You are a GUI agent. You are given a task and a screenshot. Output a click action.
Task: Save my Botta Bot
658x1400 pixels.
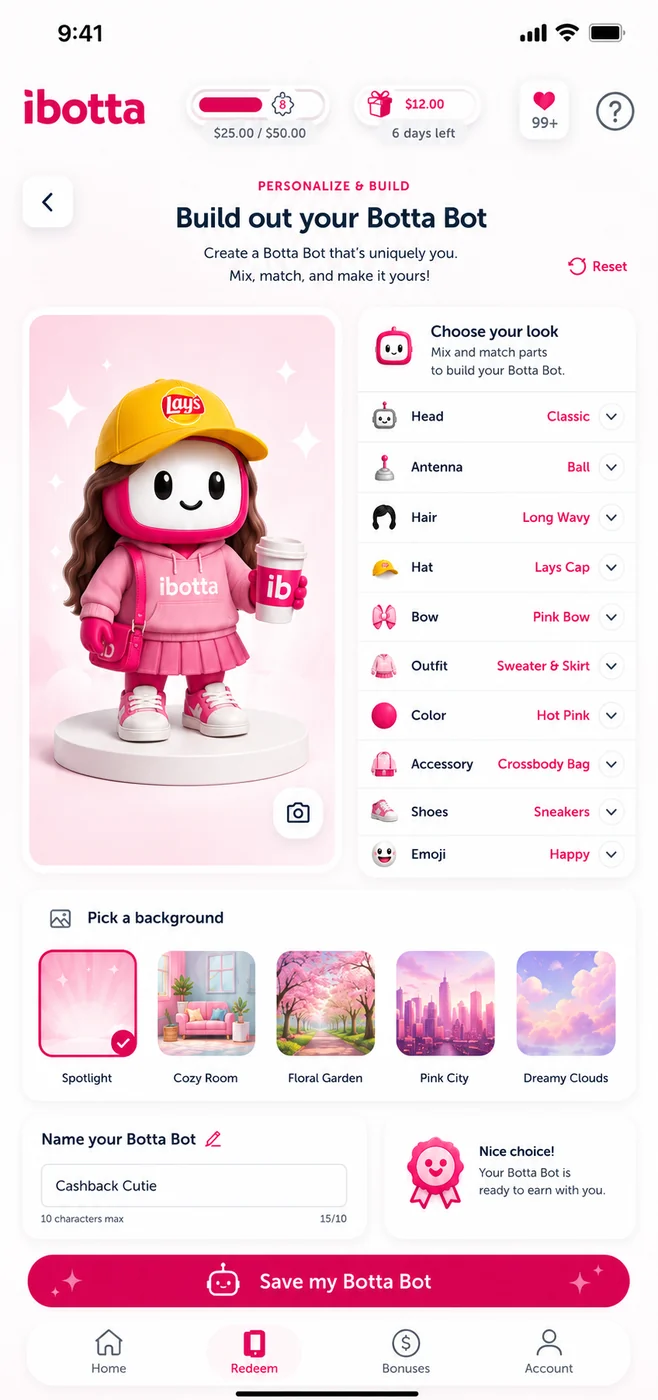pos(329,1281)
